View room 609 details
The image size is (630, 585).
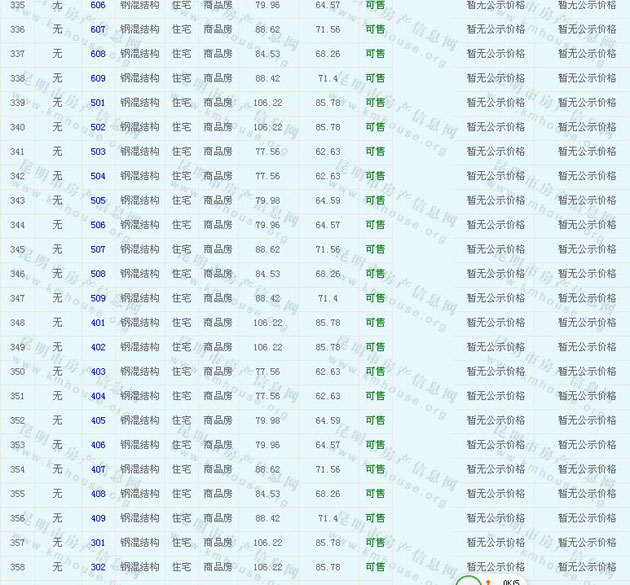pos(97,78)
